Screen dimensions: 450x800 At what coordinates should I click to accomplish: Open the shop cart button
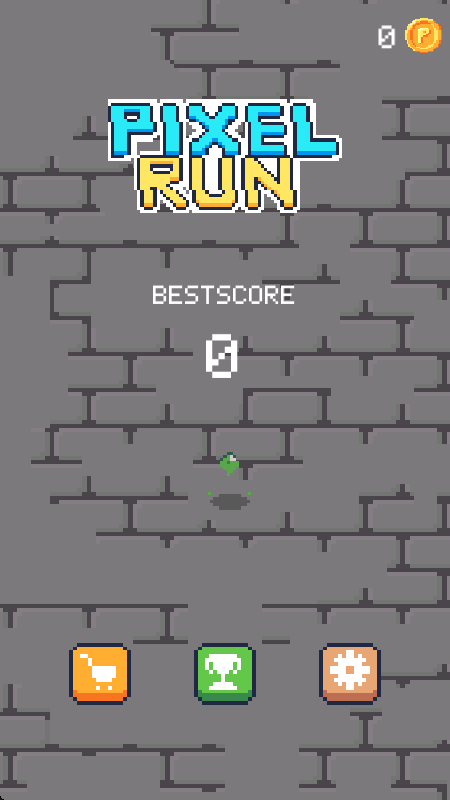[100, 674]
